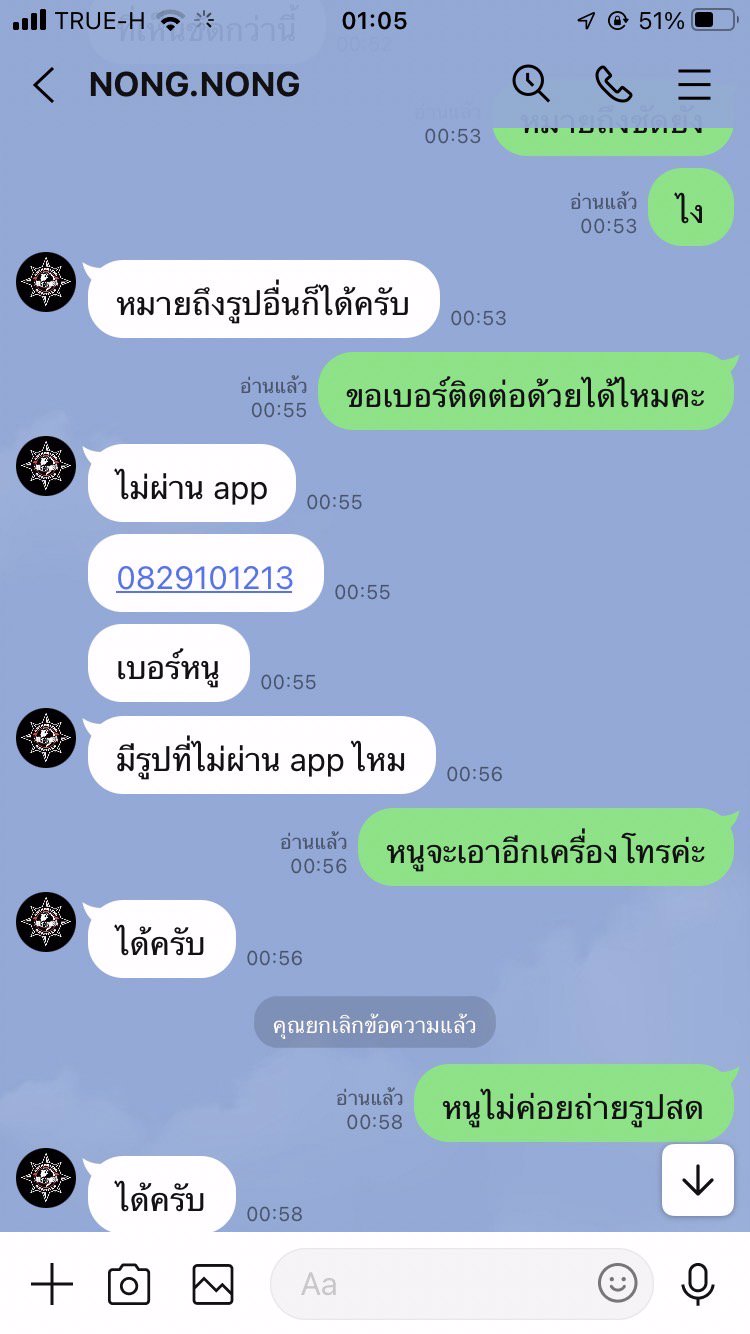Go back from the NONG.NONG chat
The image size is (750, 1334).
coord(43,85)
